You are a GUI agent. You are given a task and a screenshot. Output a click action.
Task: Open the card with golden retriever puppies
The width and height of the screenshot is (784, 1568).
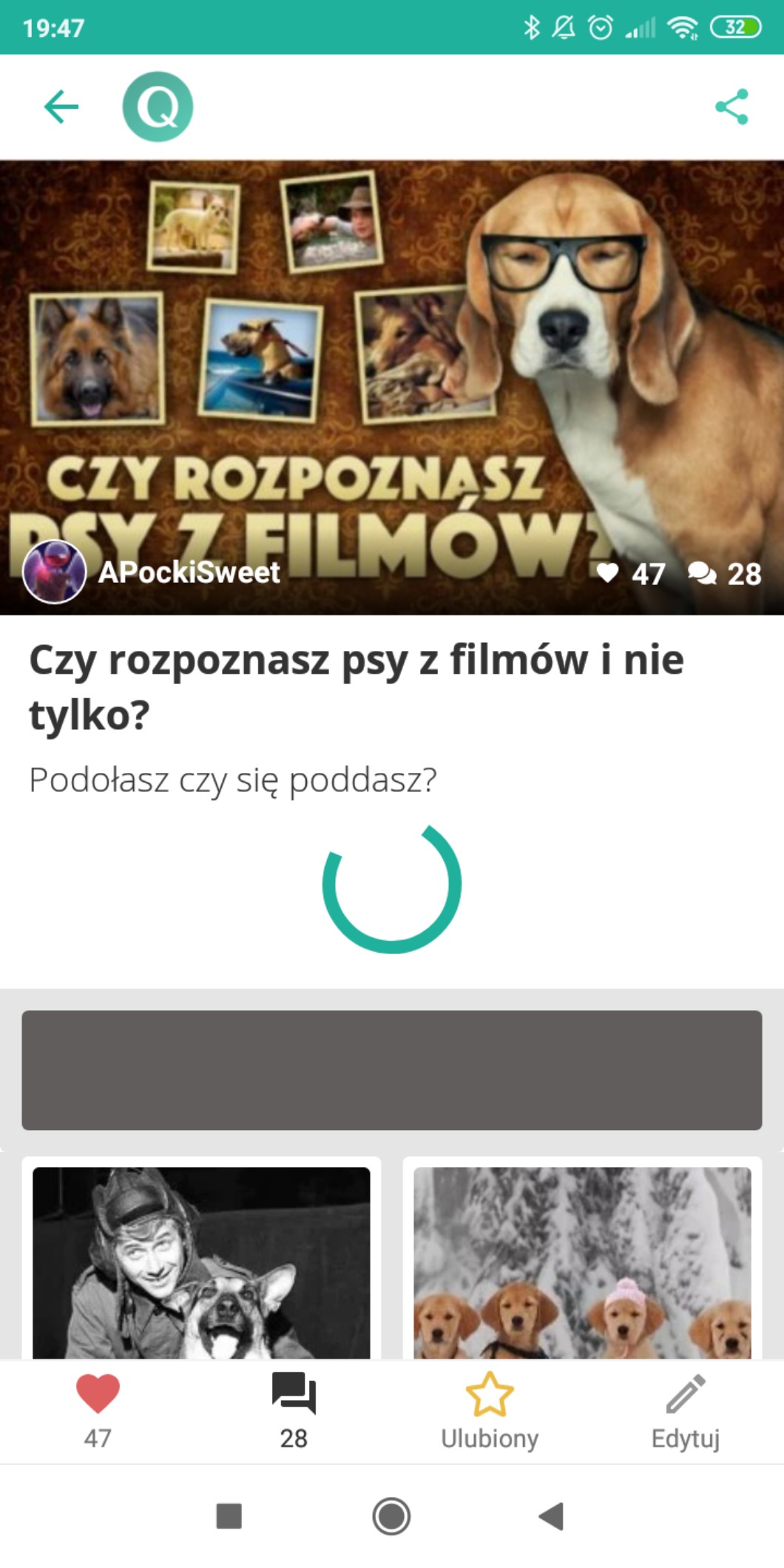(x=582, y=1262)
